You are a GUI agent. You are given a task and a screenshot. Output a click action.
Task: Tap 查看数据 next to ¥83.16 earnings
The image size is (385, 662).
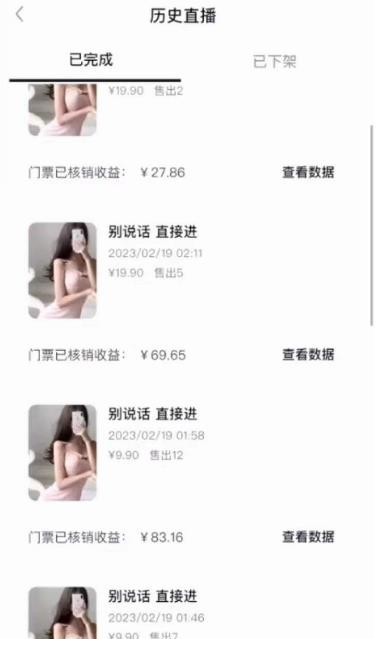[308, 537]
